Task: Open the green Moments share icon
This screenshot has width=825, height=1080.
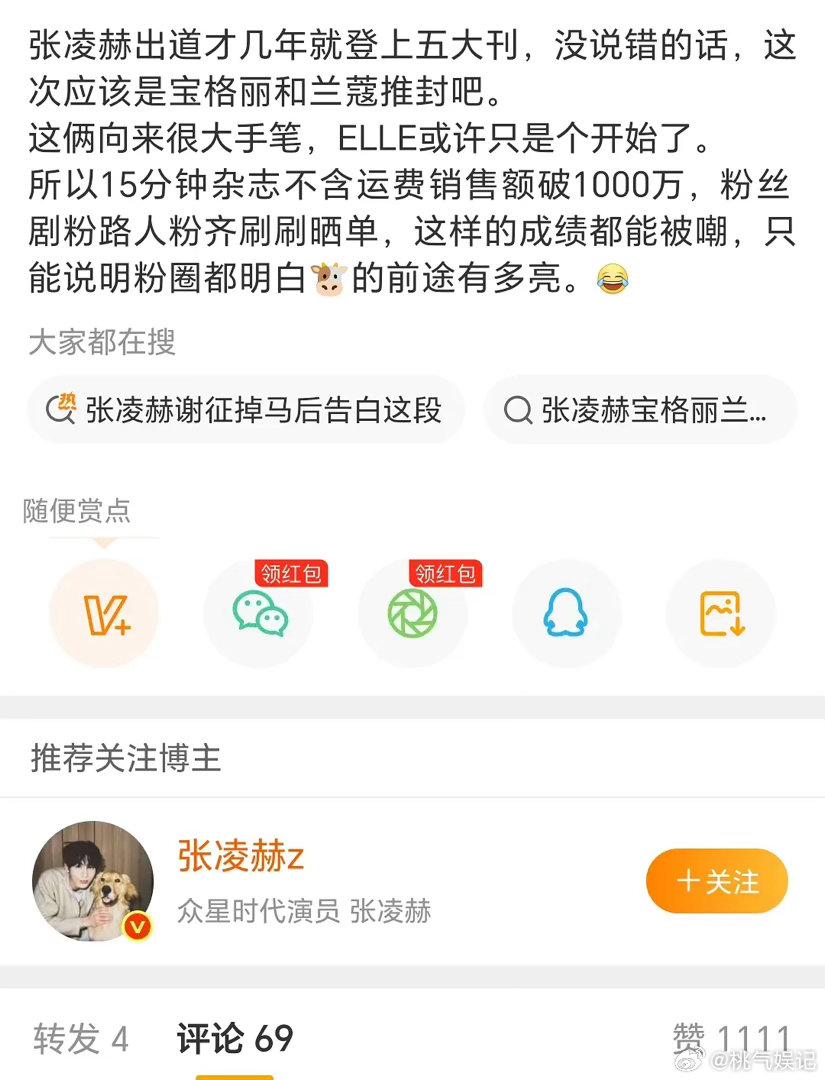Action: click(x=412, y=613)
